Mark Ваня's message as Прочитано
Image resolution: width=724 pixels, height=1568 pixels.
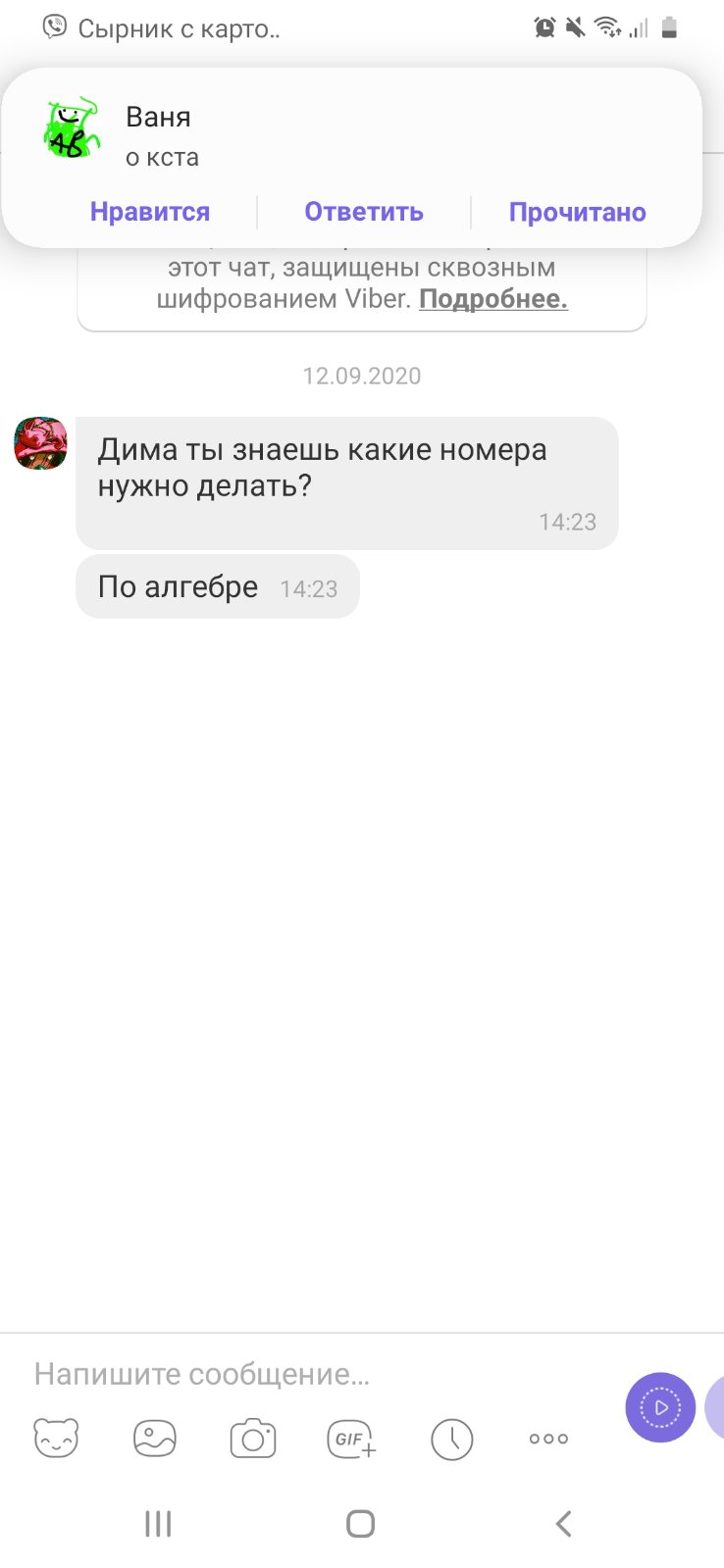pos(577,212)
